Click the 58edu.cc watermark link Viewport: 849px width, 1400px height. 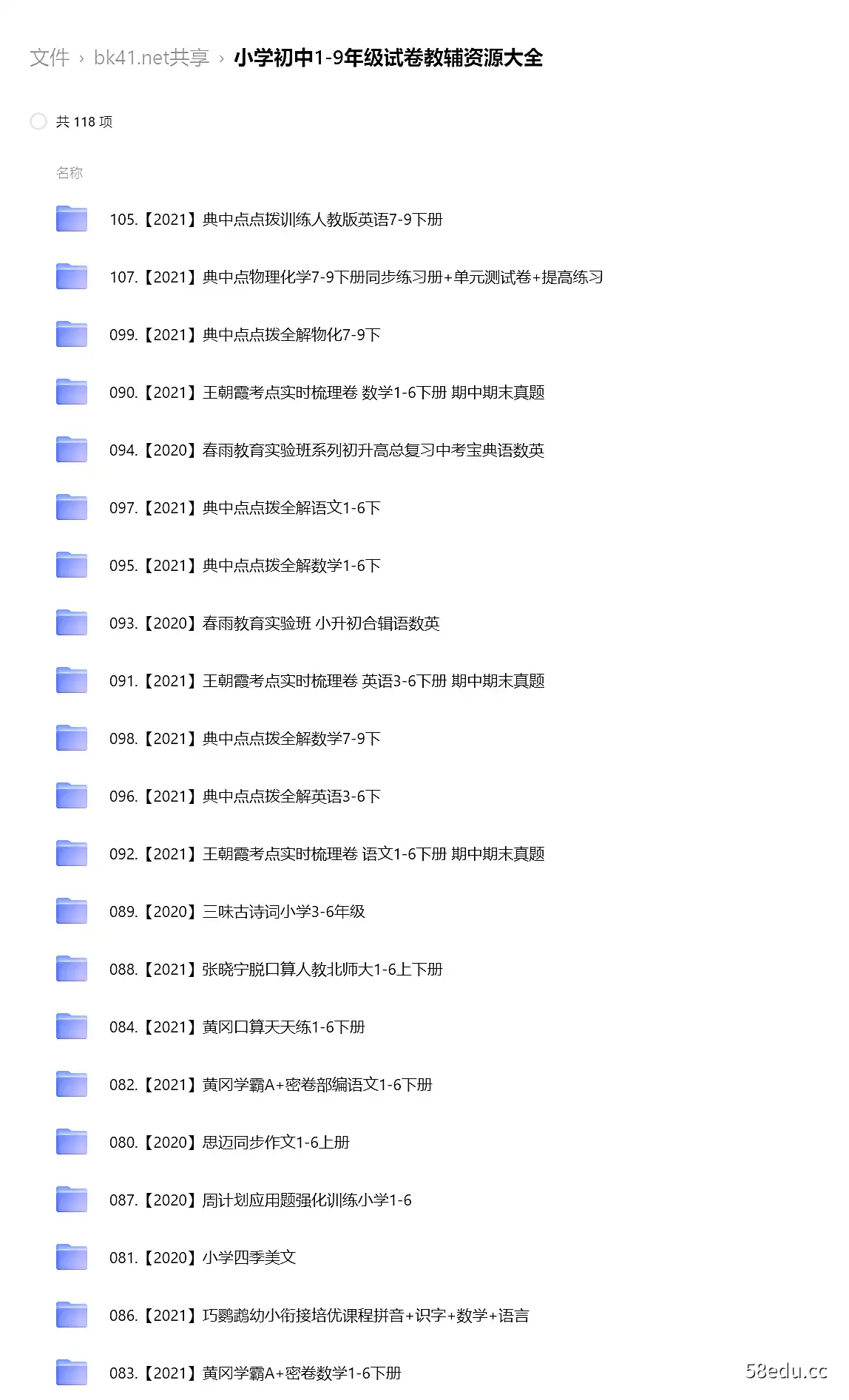click(x=787, y=1370)
